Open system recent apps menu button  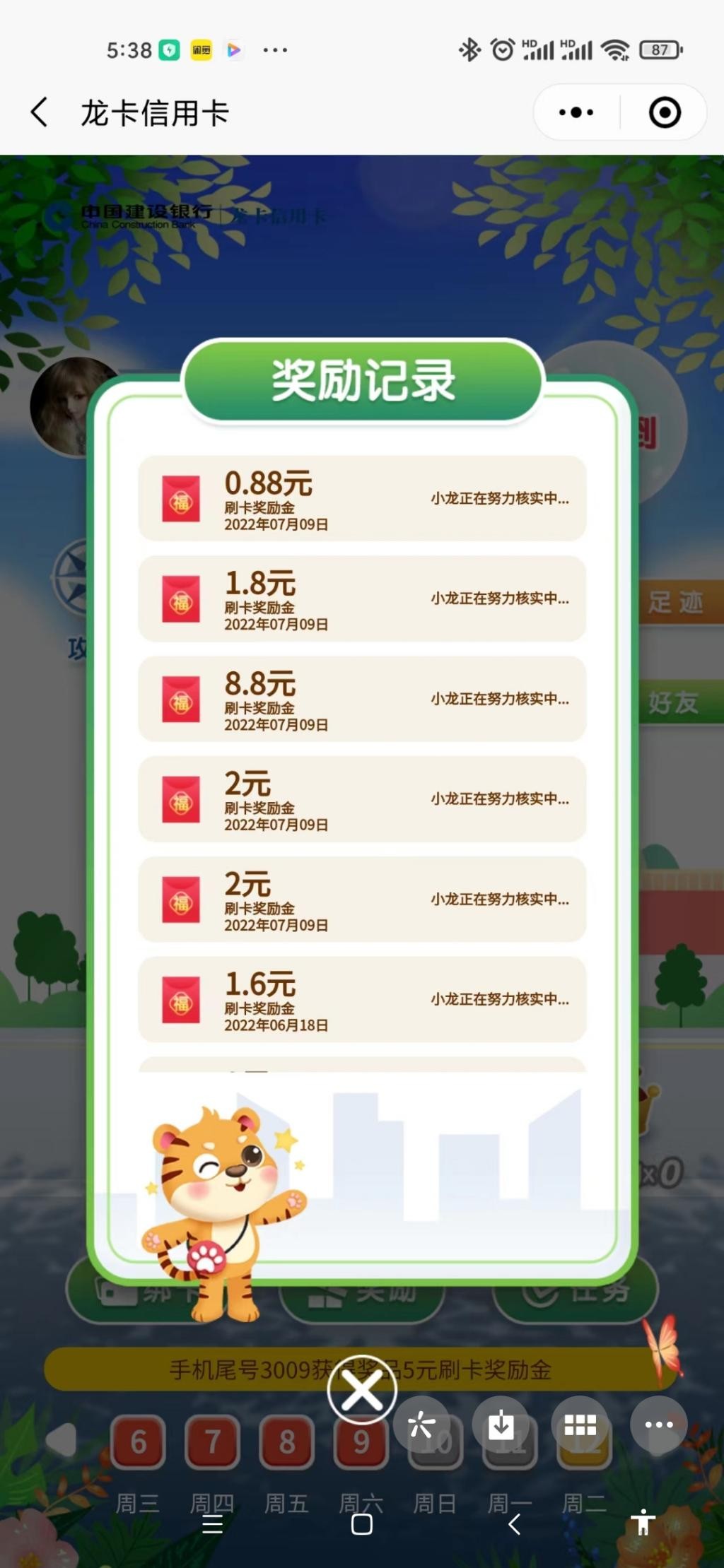[213, 1524]
